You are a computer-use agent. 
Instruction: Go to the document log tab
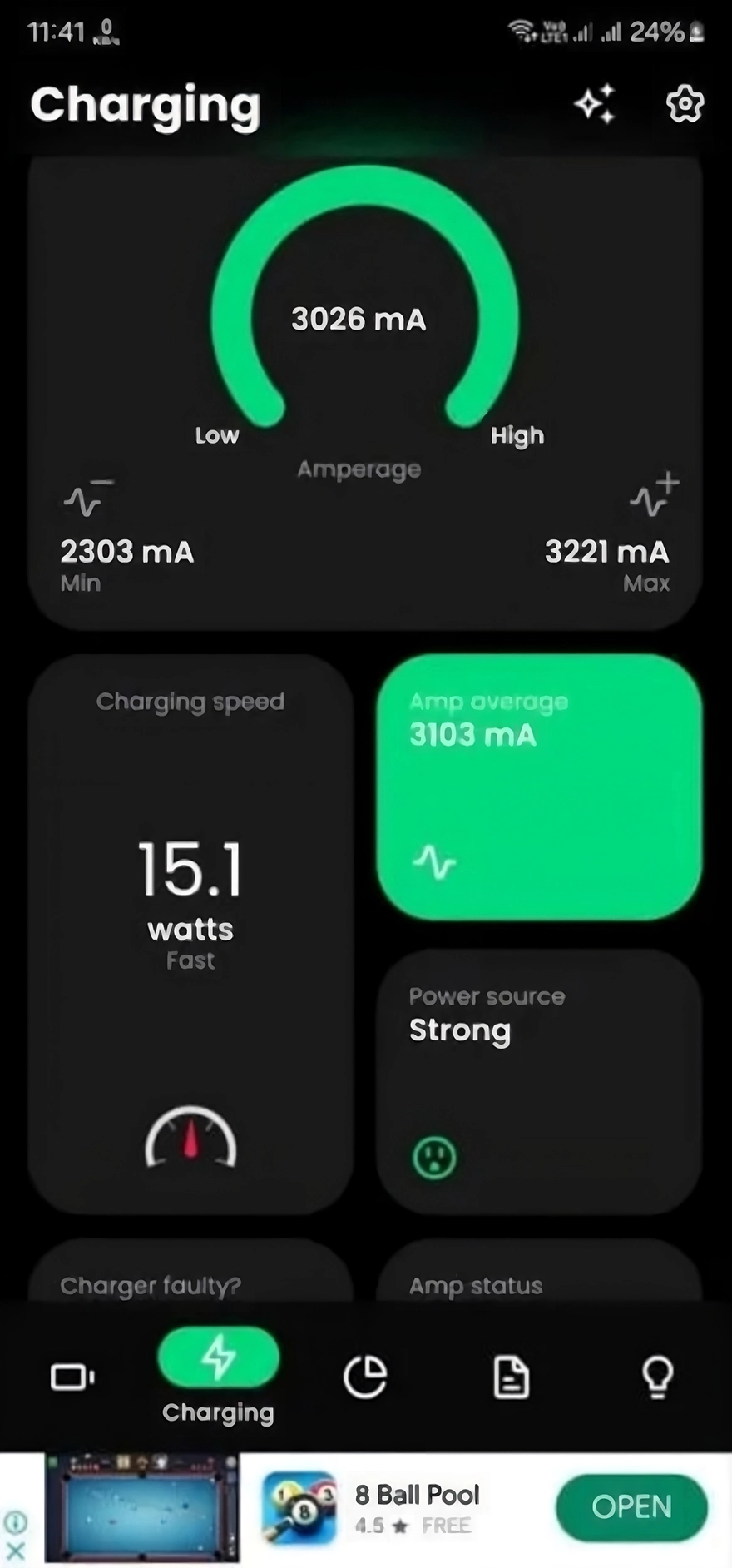pyautogui.click(x=511, y=1377)
